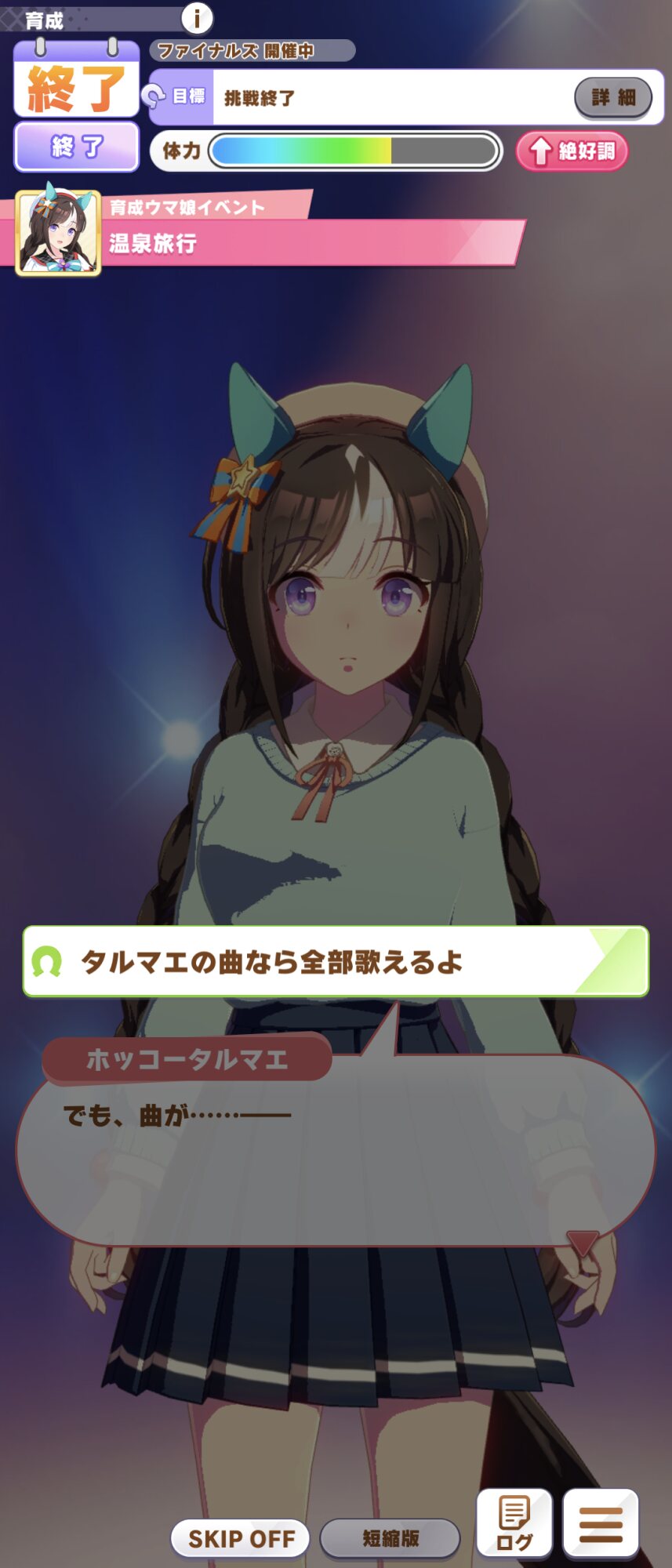The image size is (672, 1568).
Task: Check the 絶好調 mood indicator
Action: click(x=572, y=151)
